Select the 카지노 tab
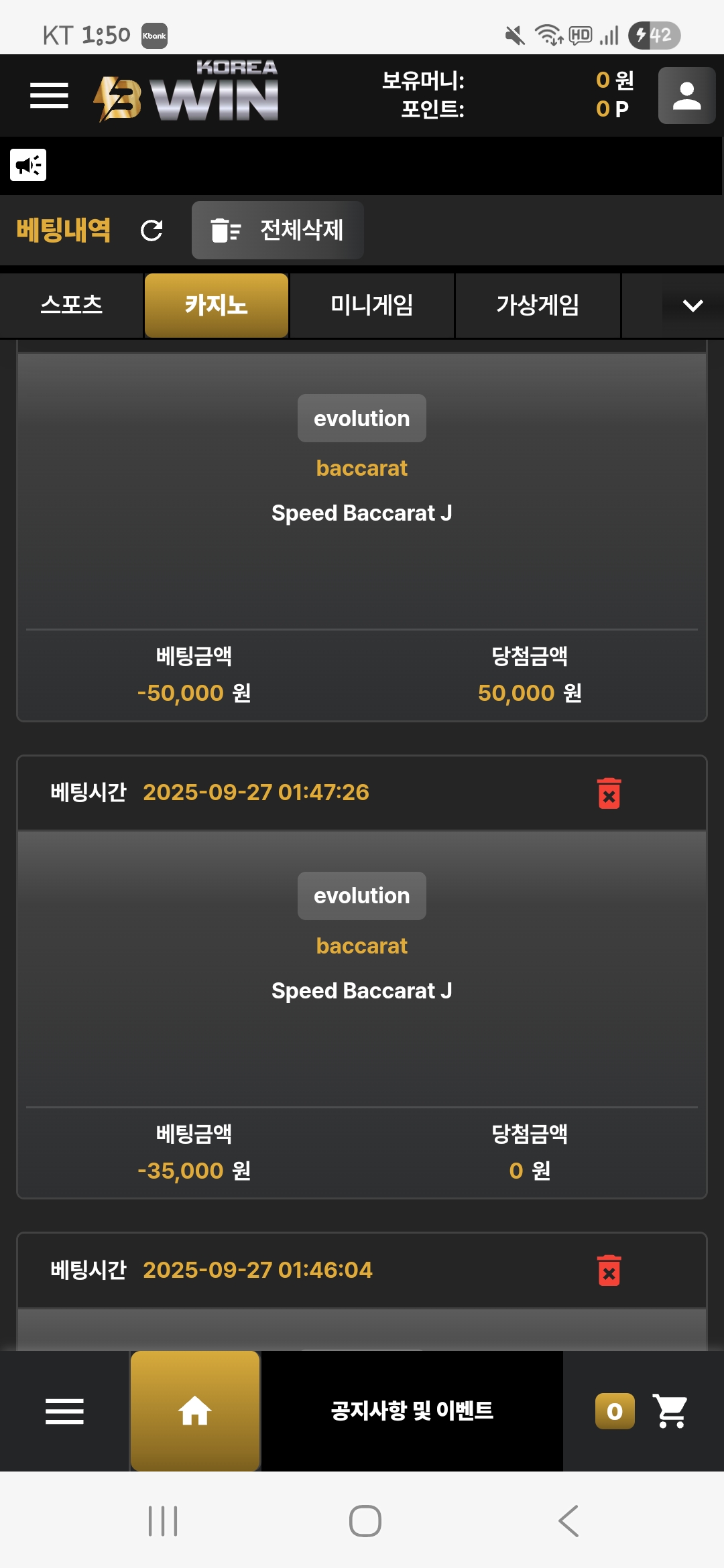Screen dimensions: 724x1568 point(217,305)
